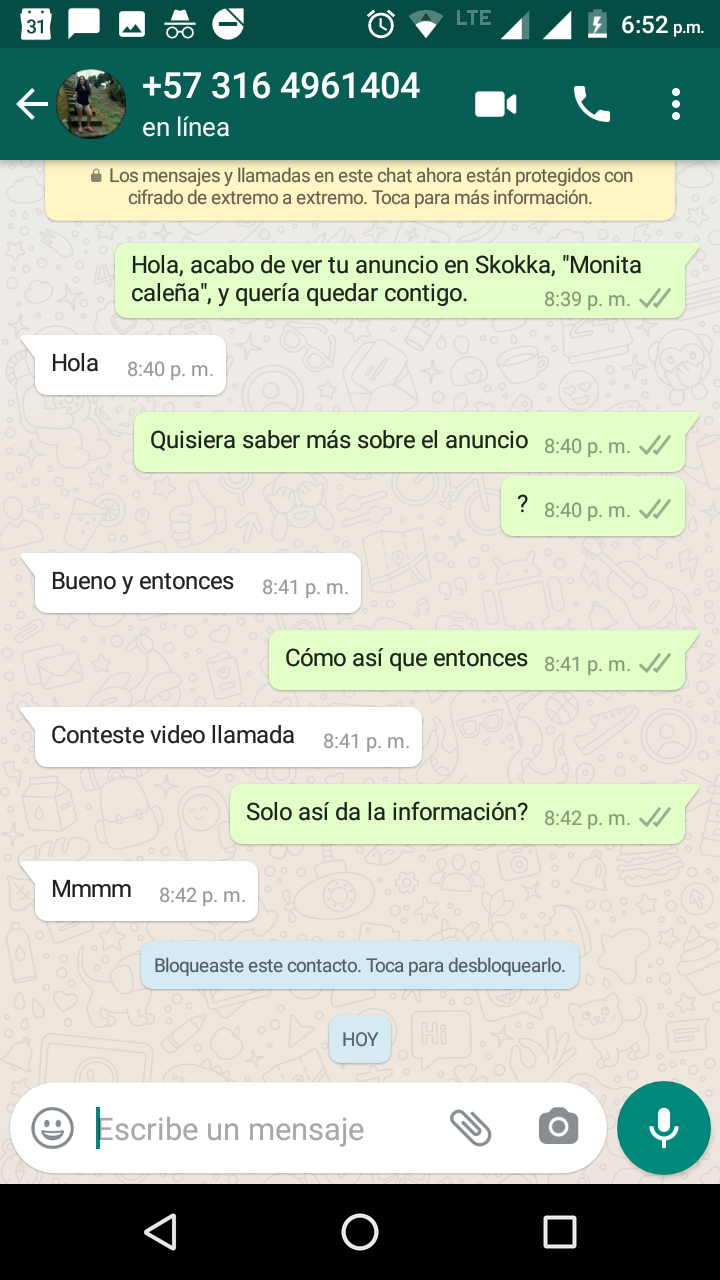Open the emoji picker
Image resolution: width=720 pixels, height=1280 pixels.
coord(53,1128)
